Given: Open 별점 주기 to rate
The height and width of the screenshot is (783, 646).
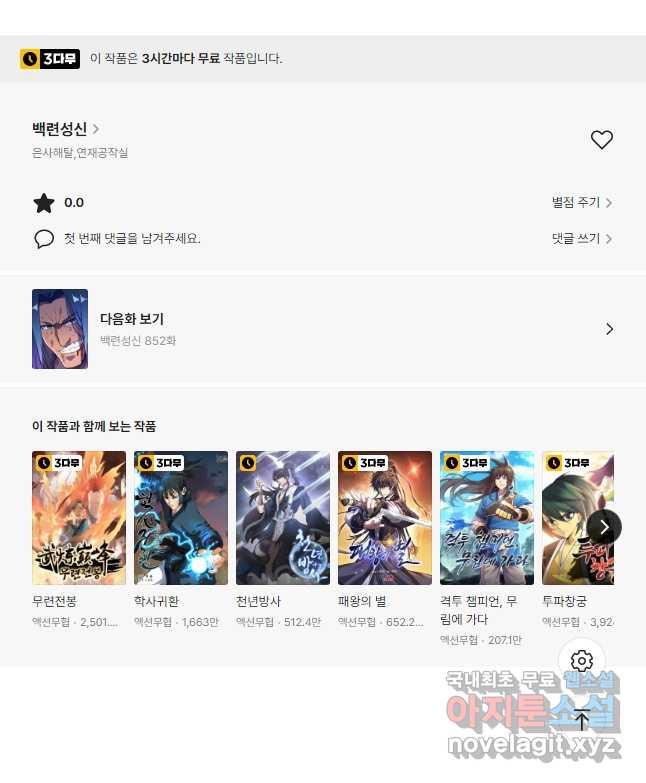Looking at the screenshot, I should [x=581, y=203].
